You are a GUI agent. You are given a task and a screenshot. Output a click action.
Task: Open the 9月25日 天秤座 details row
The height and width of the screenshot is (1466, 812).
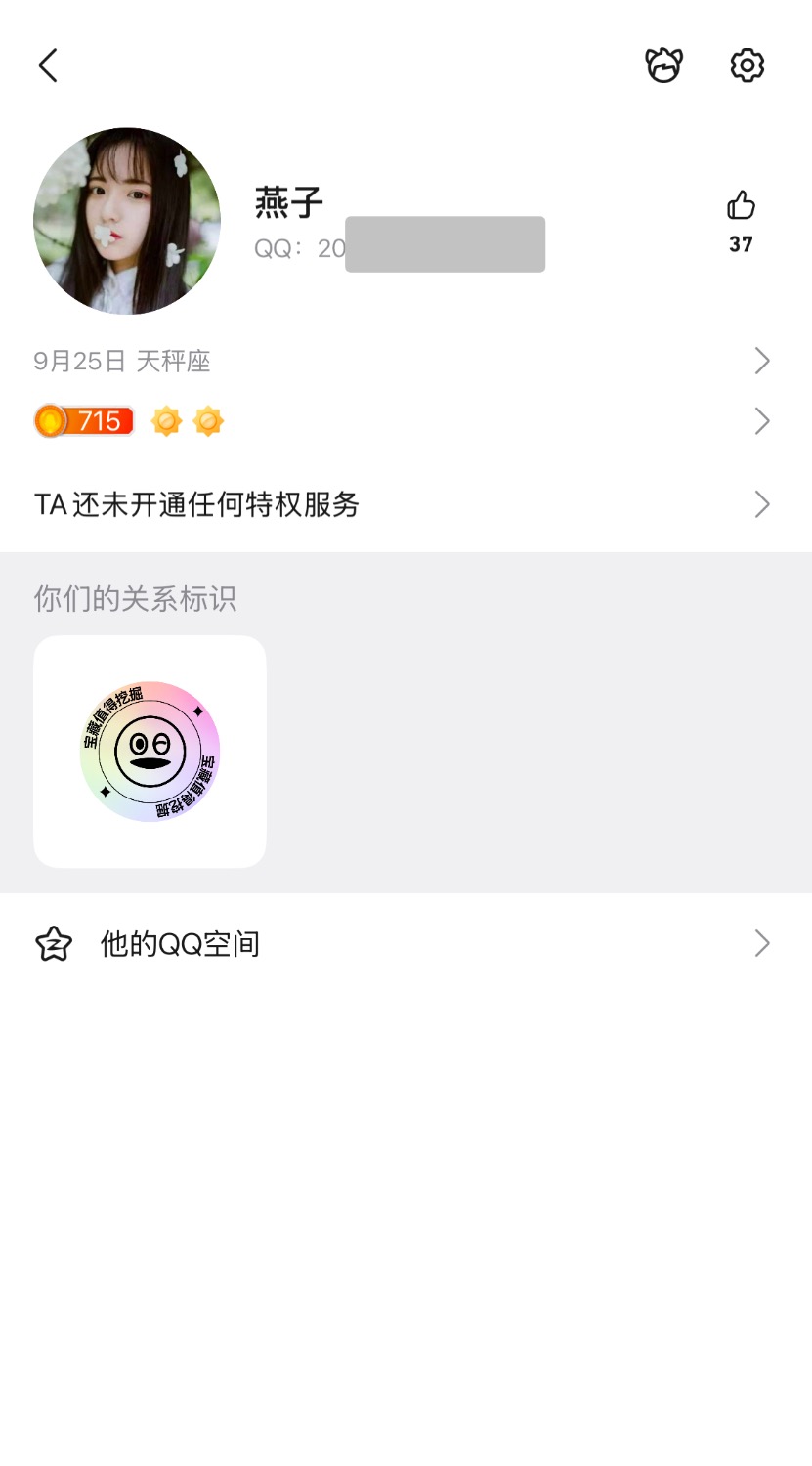point(405,362)
